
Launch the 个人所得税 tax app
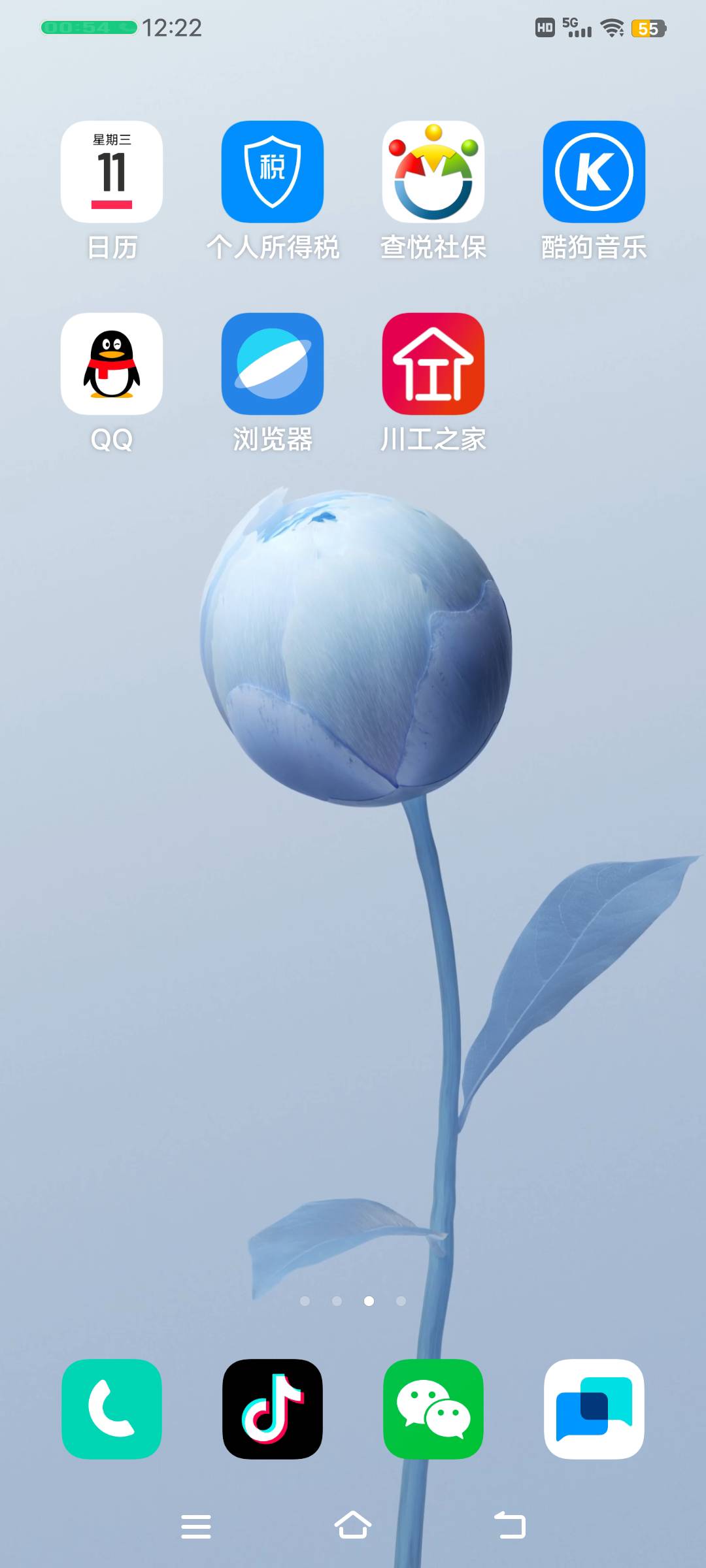point(273,172)
